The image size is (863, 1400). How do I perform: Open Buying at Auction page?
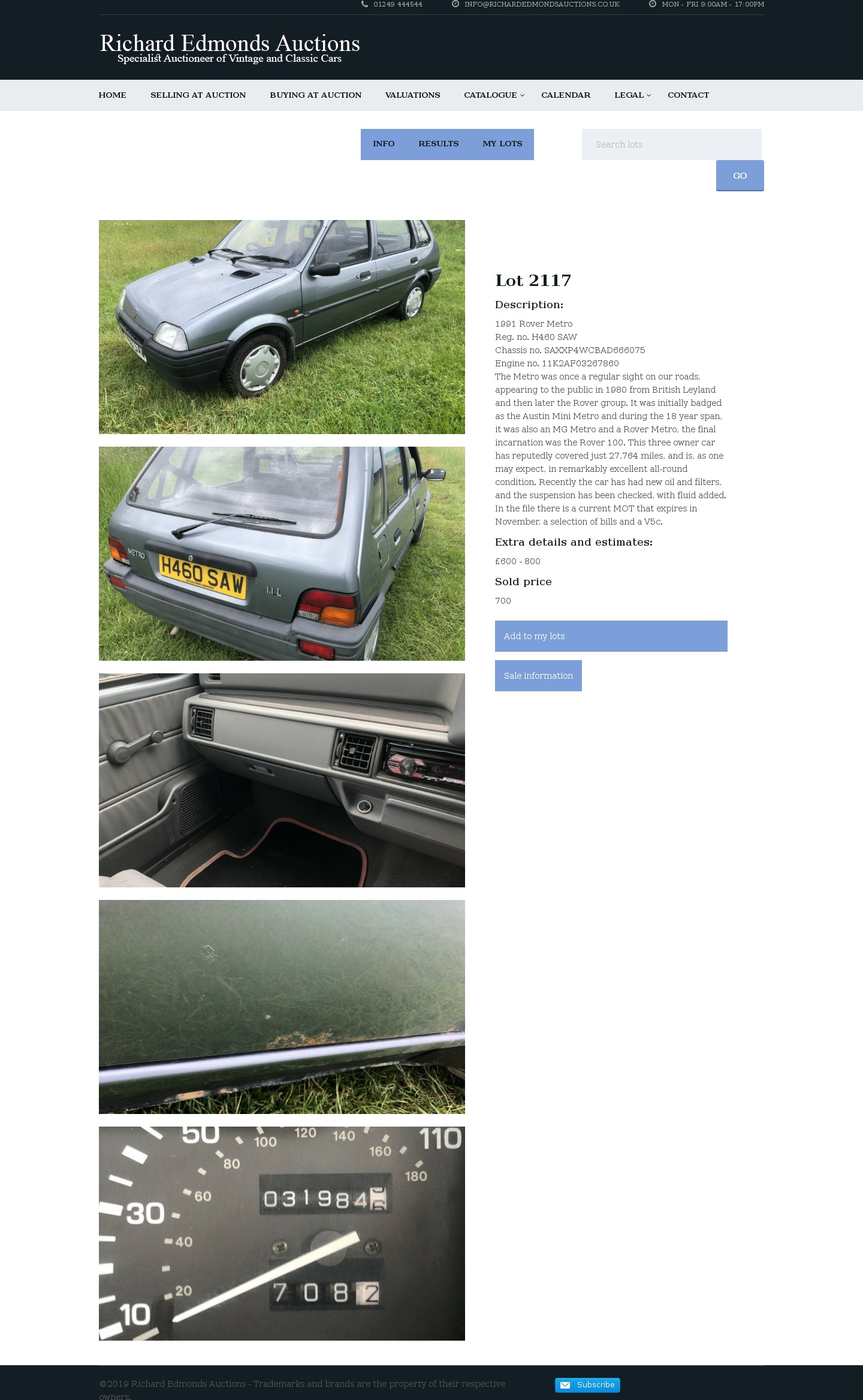click(315, 95)
